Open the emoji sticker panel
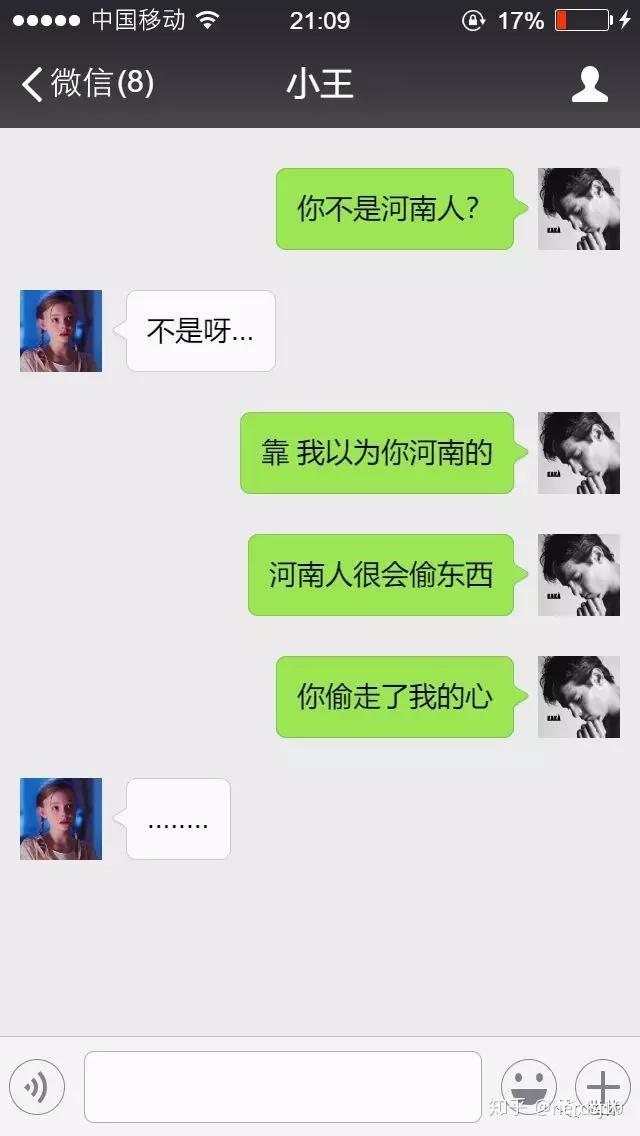The height and width of the screenshot is (1136, 640). click(x=528, y=1087)
